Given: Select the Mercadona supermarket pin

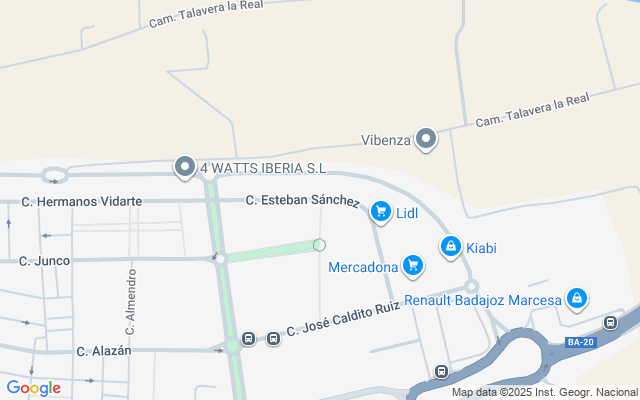Looking at the screenshot, I should pyautogui.click(x=412, y=265).
